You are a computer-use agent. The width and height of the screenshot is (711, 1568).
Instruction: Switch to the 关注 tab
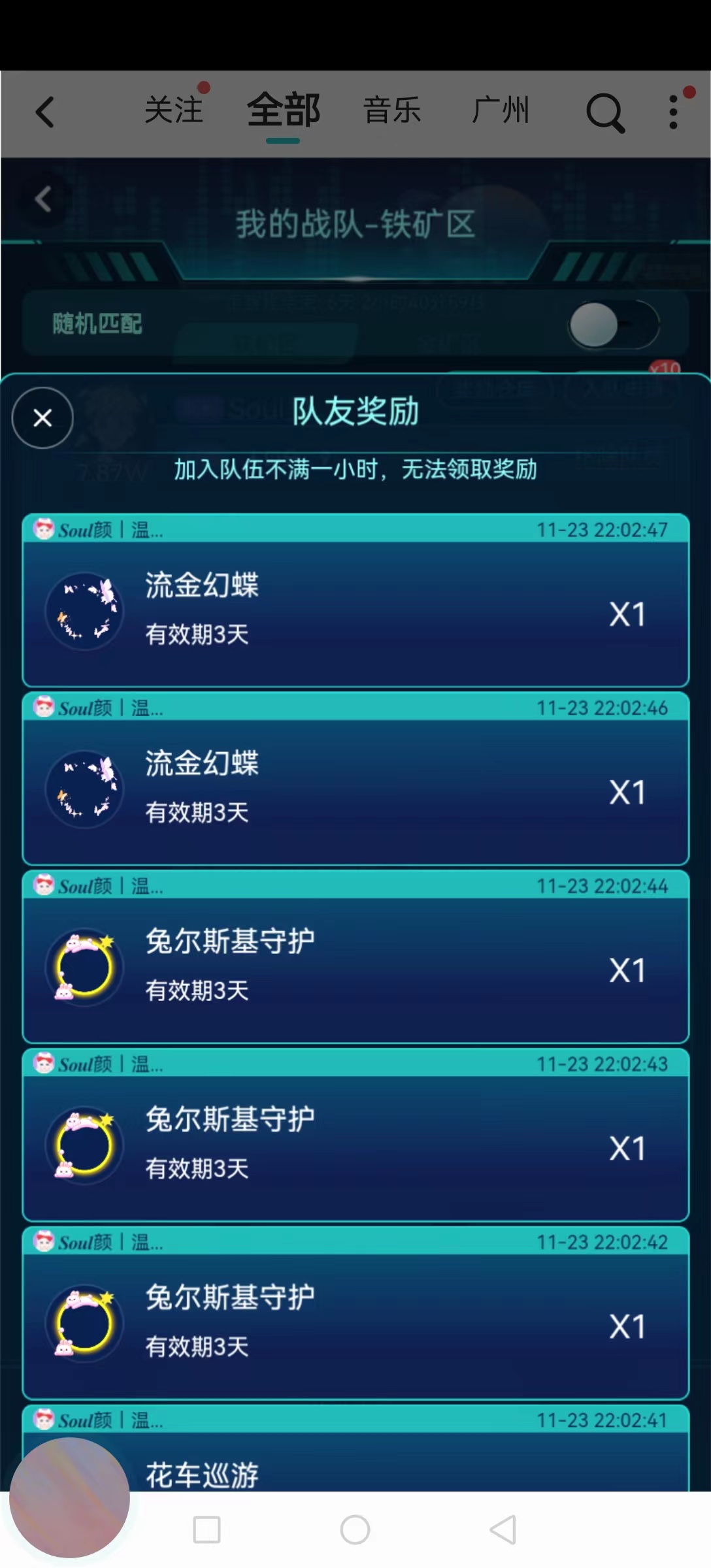[x=174, y=110]
